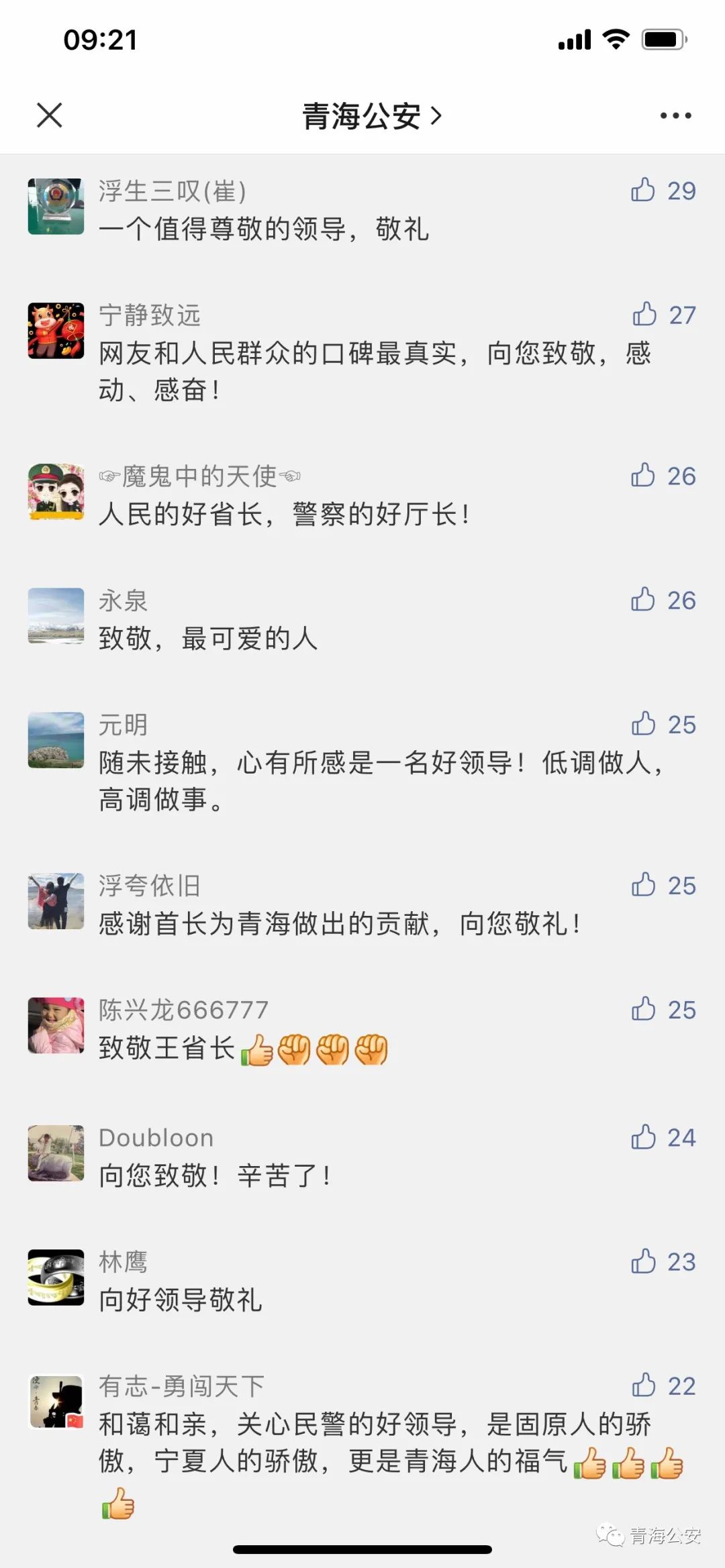Image resolution: width=725 pixels, height=1568 pixels.
Task: Like 元明's comment
Action: coord(643,724)
